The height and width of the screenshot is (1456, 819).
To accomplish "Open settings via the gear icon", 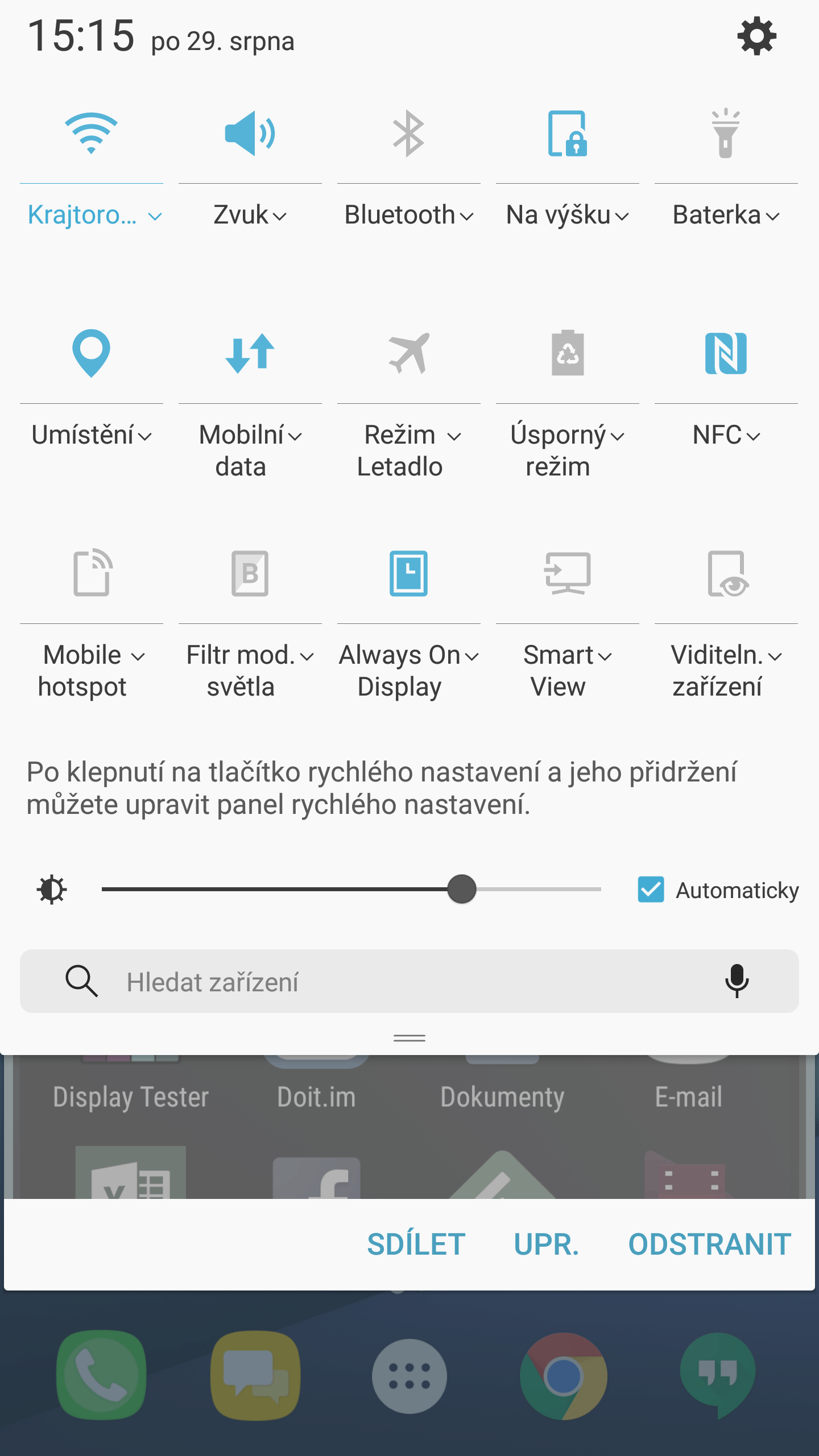I will tap(756, 36).
